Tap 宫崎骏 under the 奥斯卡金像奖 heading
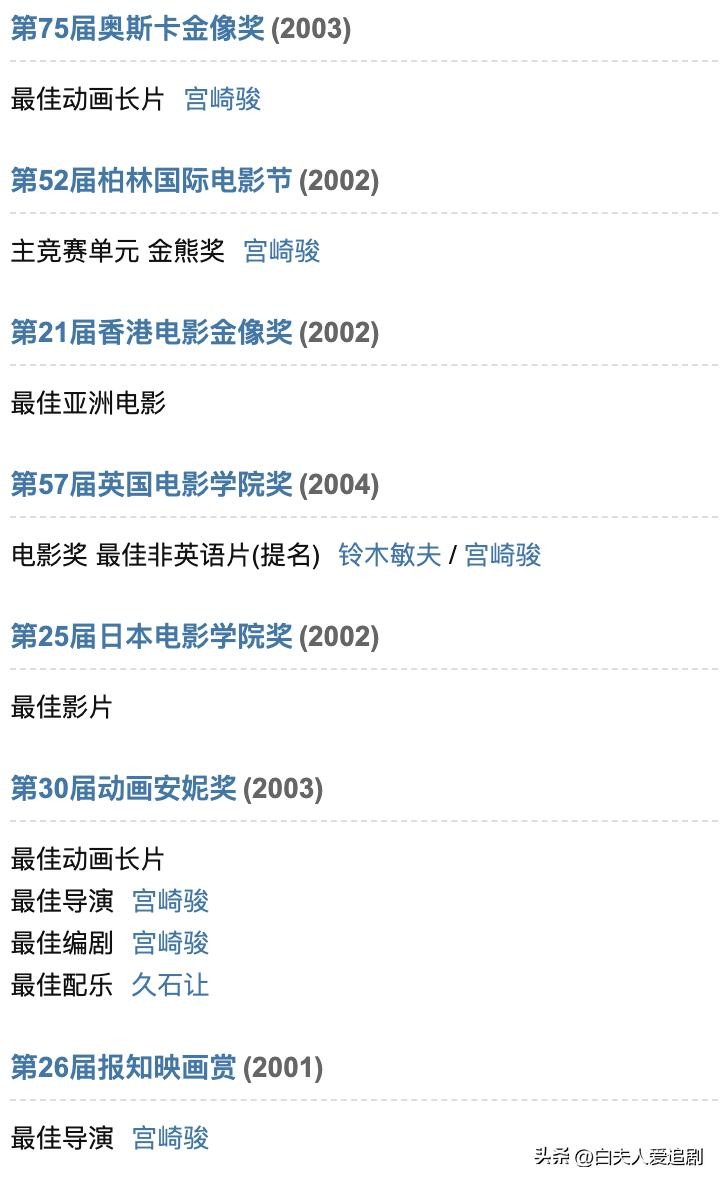This screenshot has height=1182, width=720. 222,99
